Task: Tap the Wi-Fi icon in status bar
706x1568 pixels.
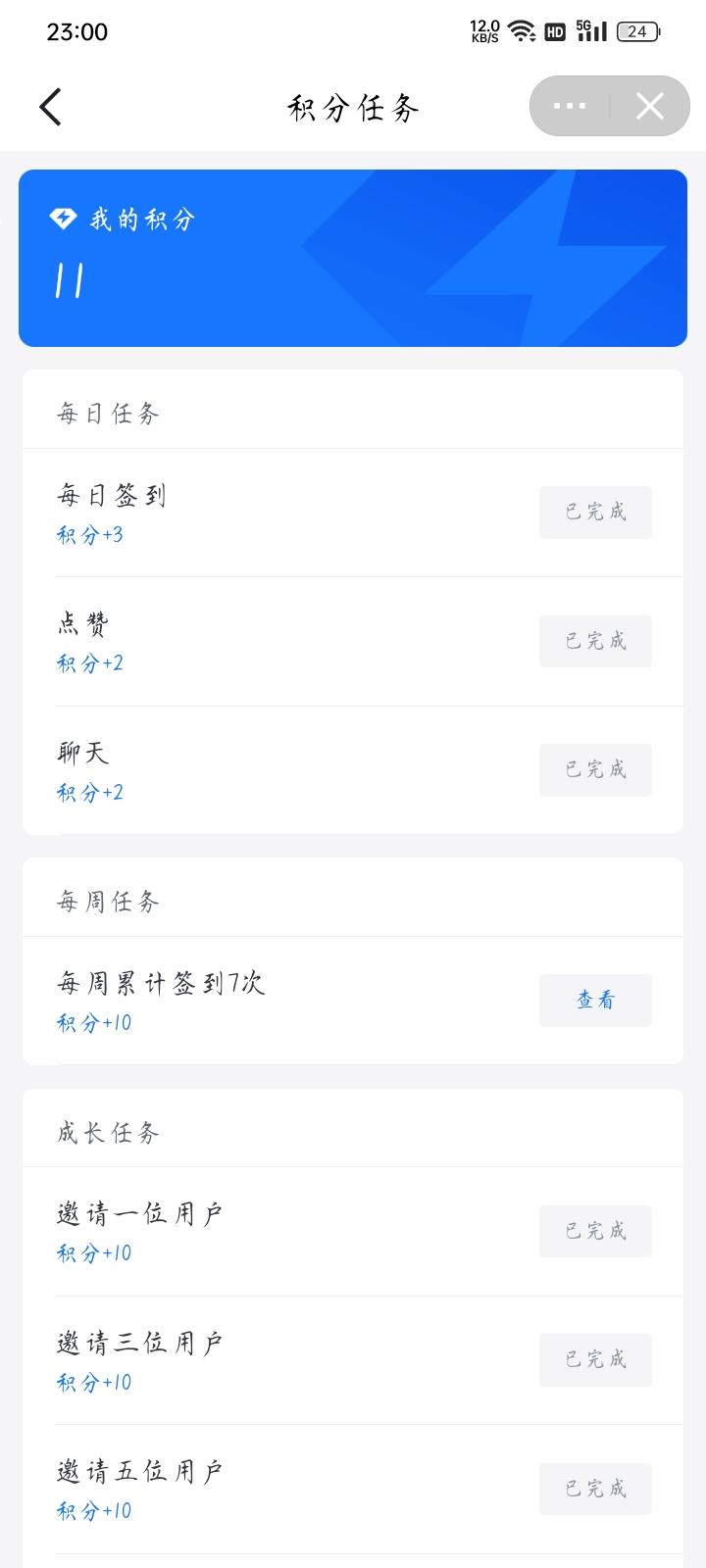Action: click(521, 30)
